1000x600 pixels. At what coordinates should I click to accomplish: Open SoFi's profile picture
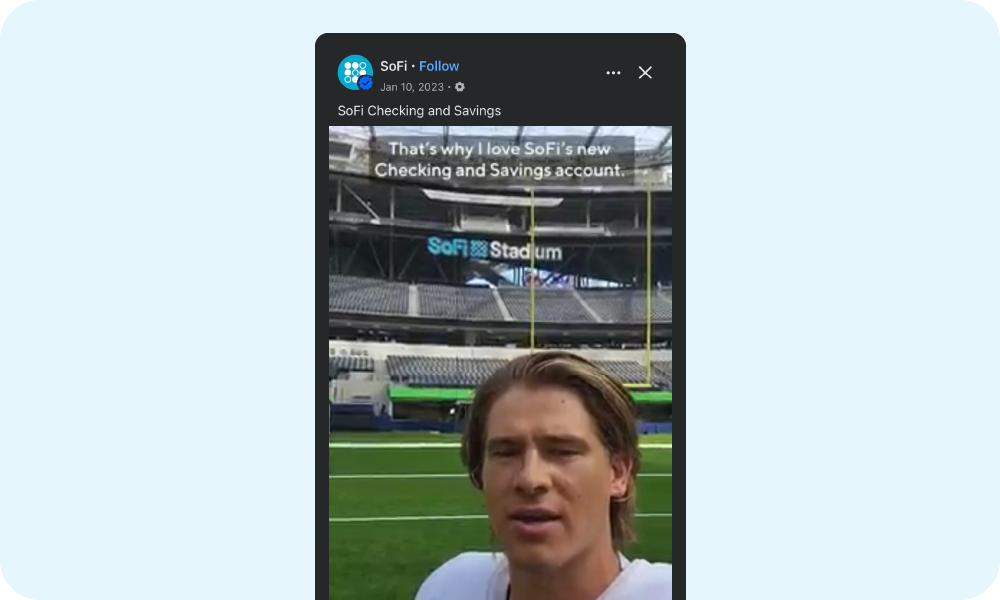pos(355,73)
